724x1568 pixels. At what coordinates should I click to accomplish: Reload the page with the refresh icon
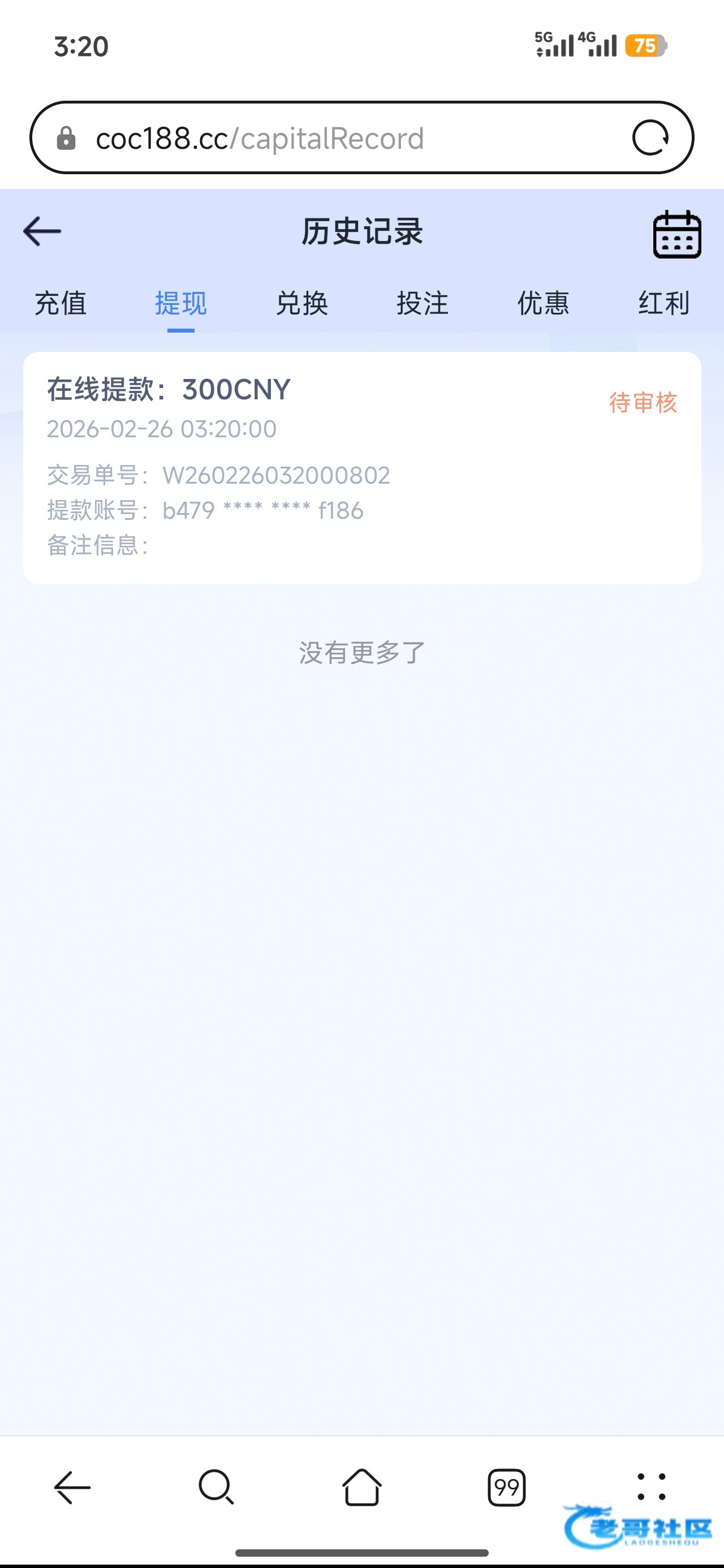point(650,137)
